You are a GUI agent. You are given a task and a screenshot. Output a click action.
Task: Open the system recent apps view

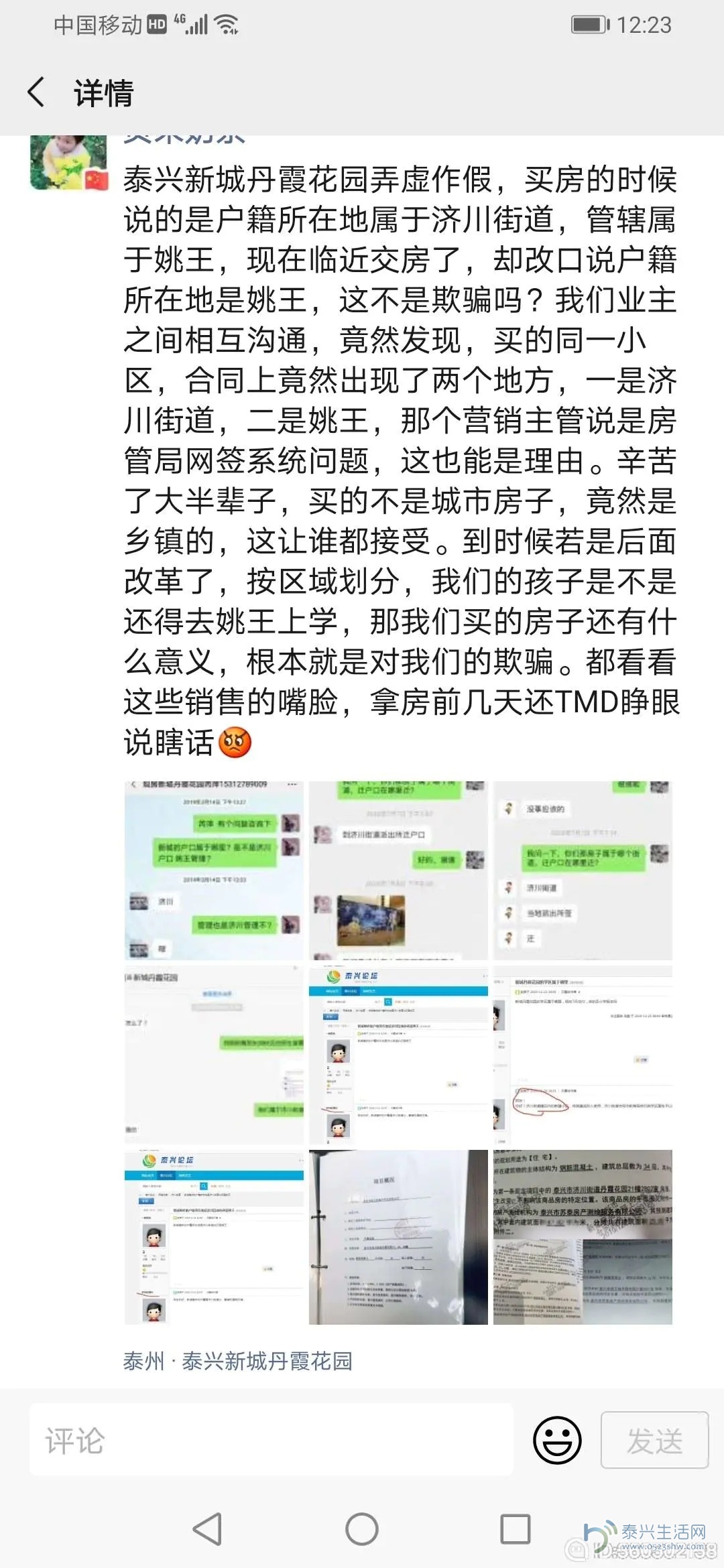tap(516, 1530)
